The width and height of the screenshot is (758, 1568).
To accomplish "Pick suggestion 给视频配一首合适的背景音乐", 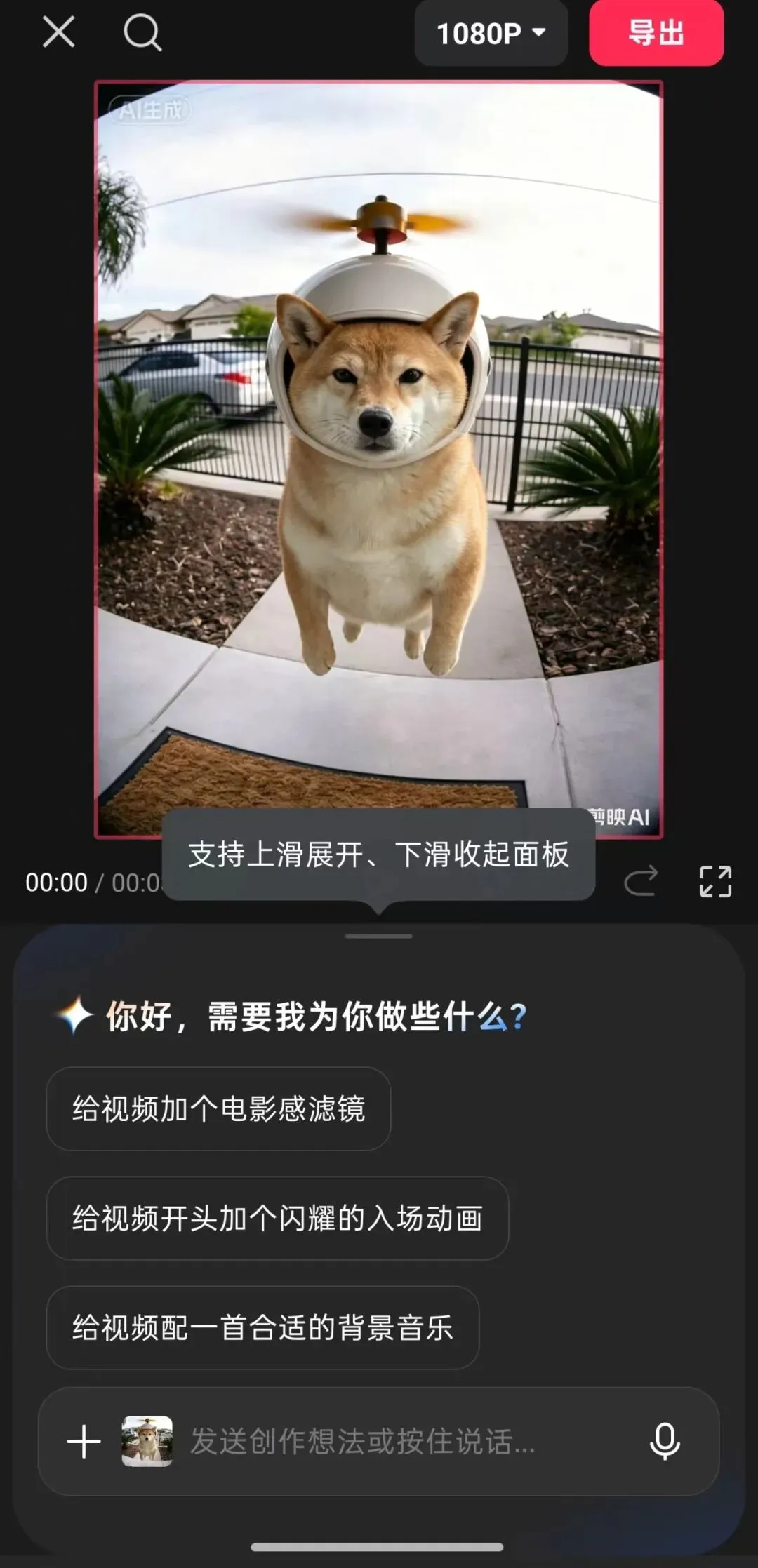I will tap(262, 1327).
